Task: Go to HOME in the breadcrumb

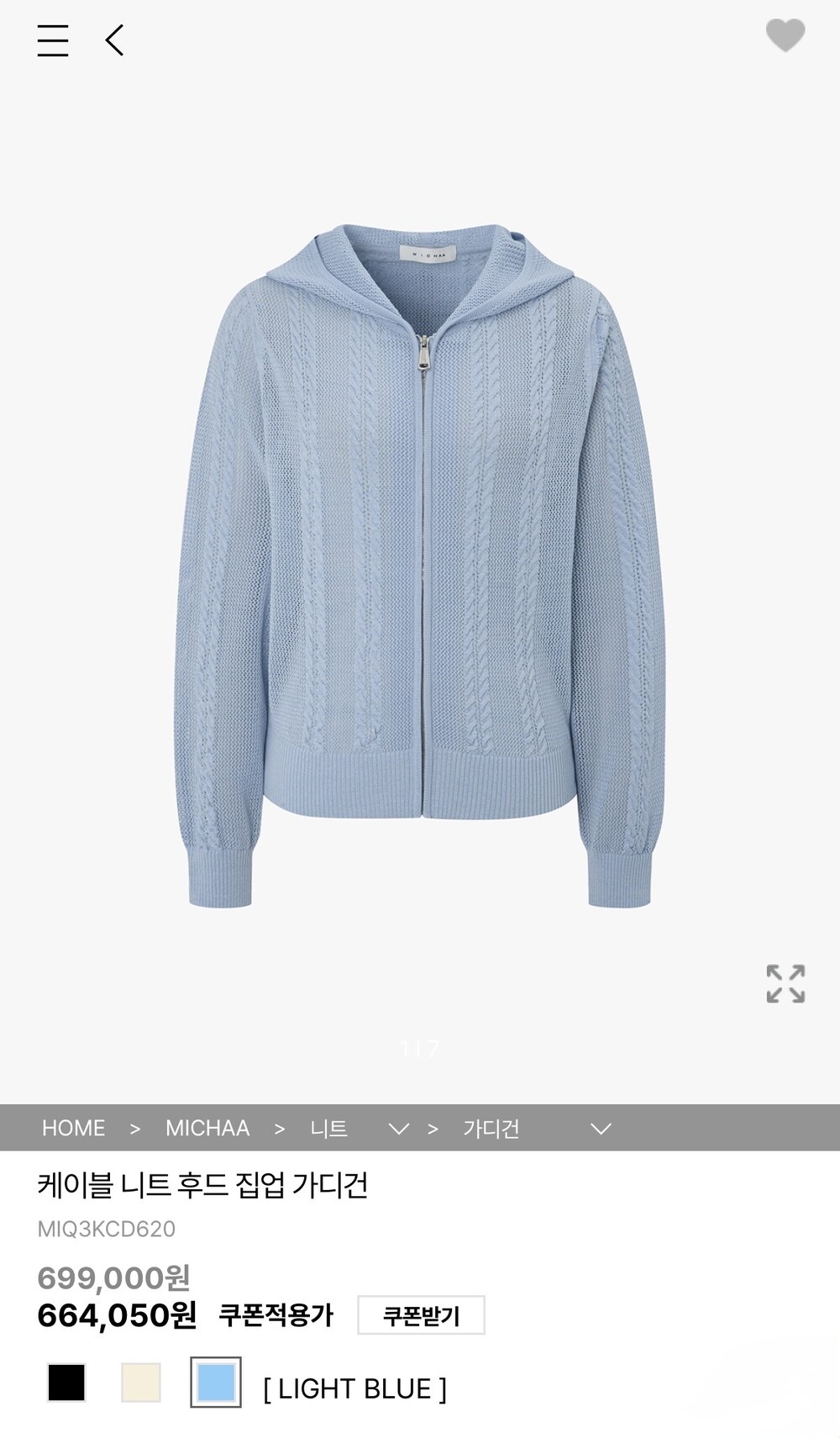Action: point(74,1128)
